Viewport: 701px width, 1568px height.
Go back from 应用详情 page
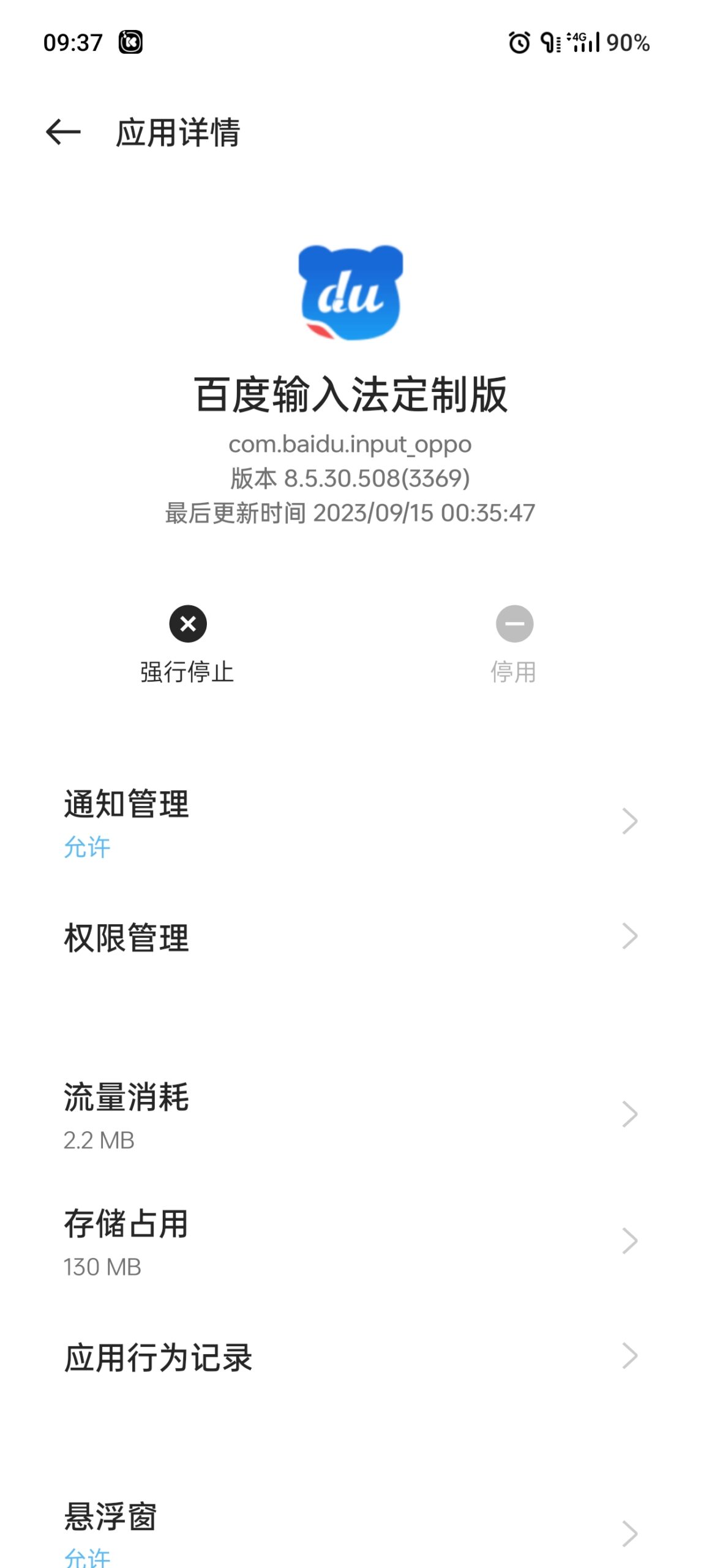[x=63, y=132]
